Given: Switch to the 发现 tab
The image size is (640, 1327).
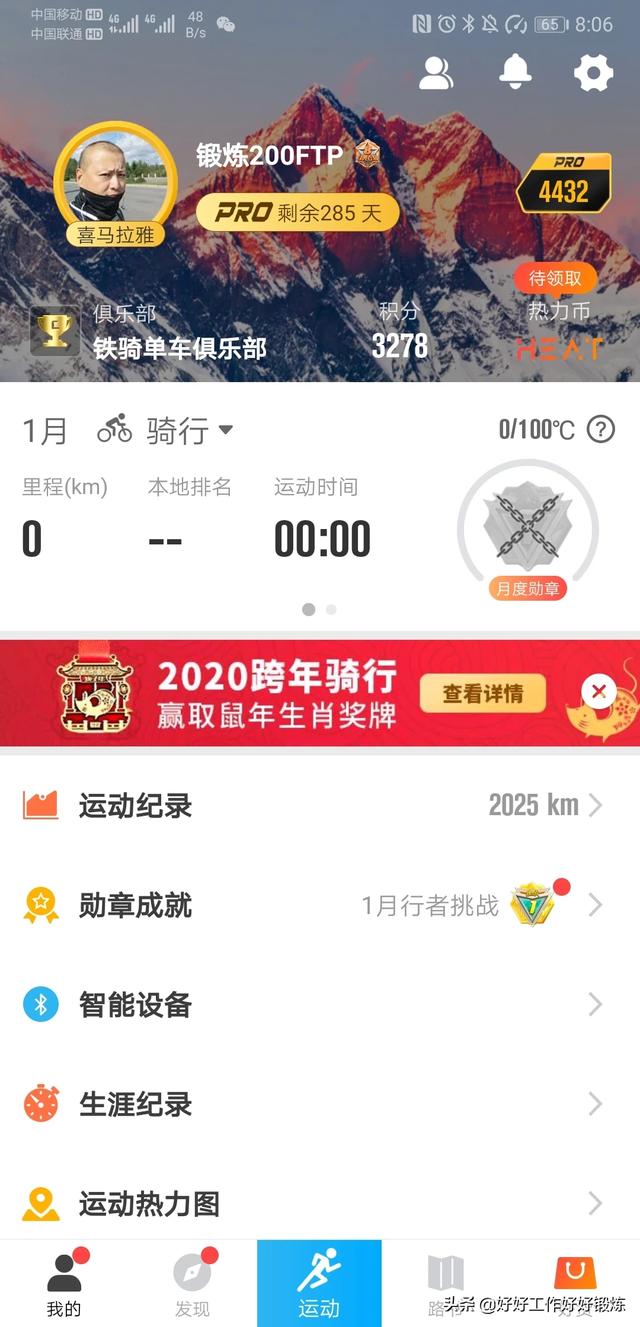Looking at the screenshot, I should 192,1284.
